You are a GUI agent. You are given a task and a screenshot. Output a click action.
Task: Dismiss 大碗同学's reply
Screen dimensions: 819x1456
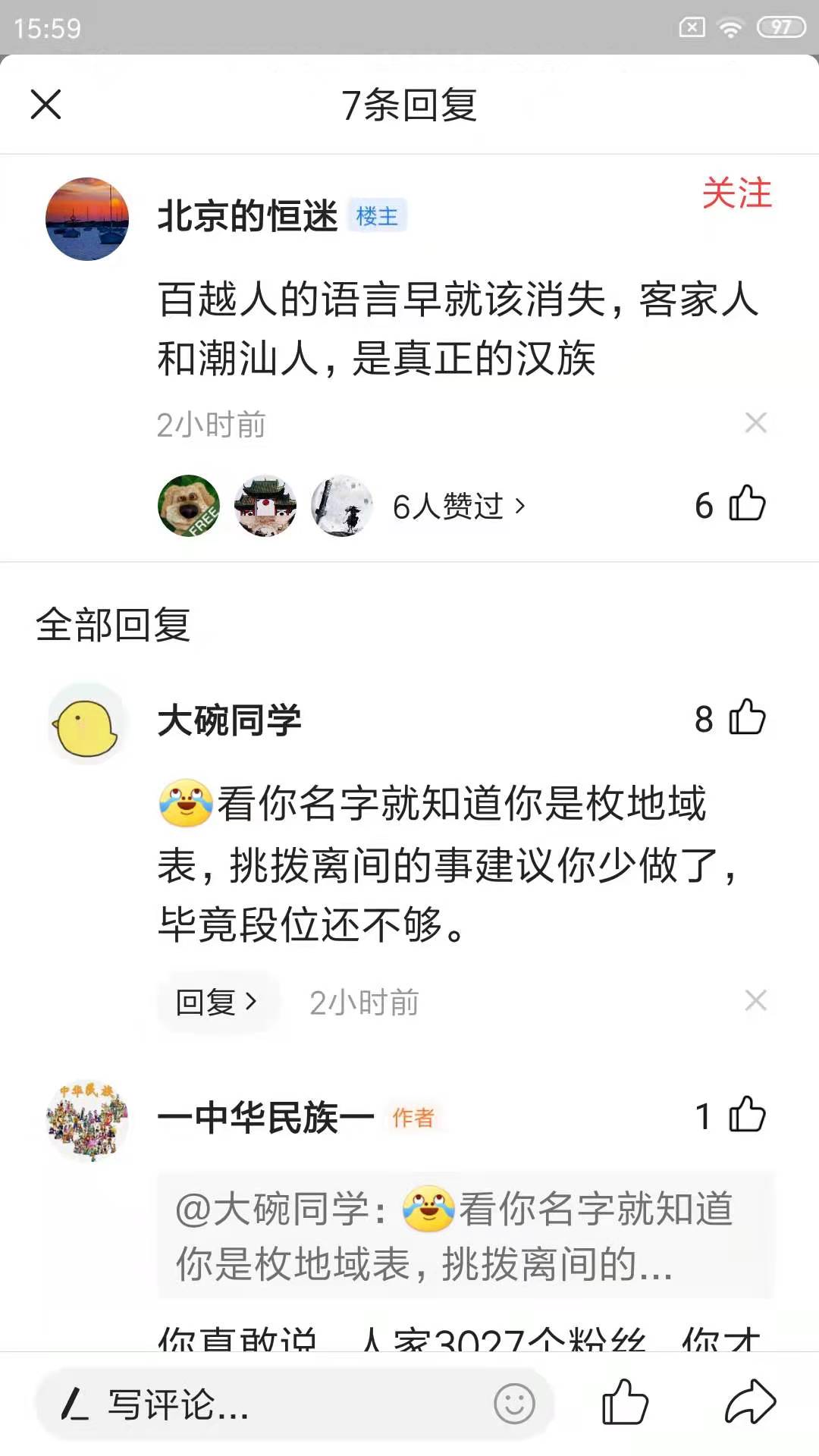[756, 1001]
